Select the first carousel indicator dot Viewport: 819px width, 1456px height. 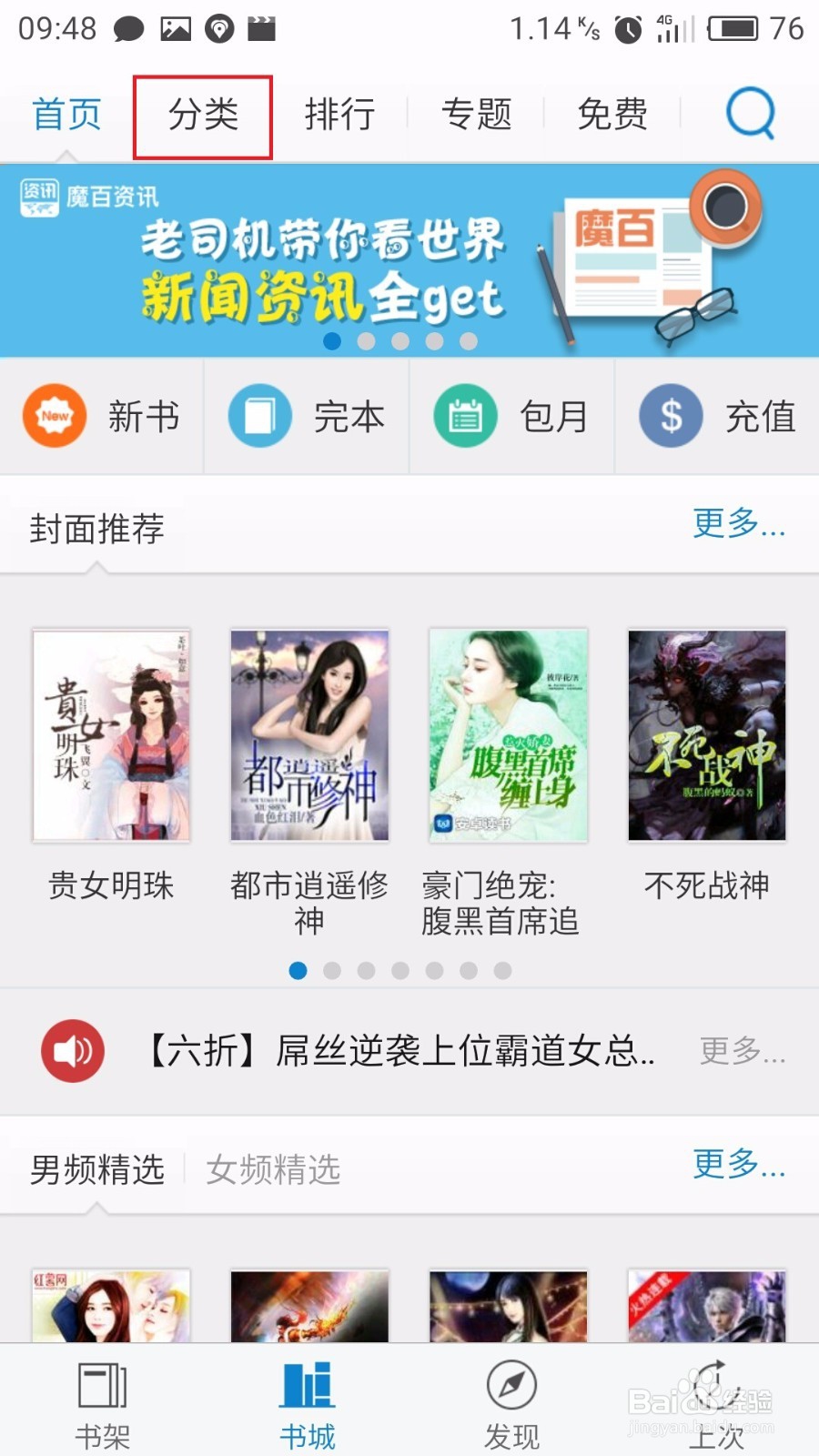(298, 971)
